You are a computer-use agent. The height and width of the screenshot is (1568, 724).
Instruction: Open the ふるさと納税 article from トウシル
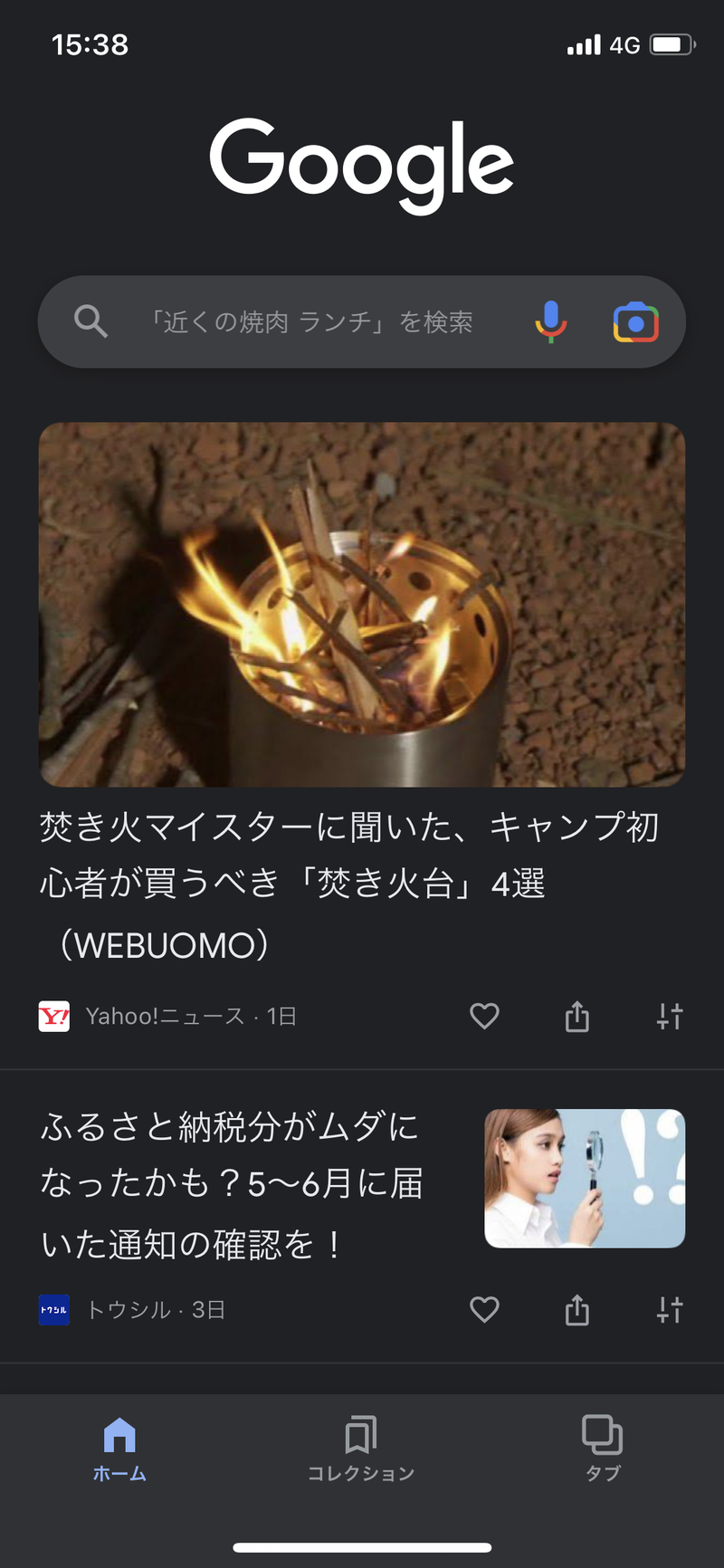(231, 1184)
